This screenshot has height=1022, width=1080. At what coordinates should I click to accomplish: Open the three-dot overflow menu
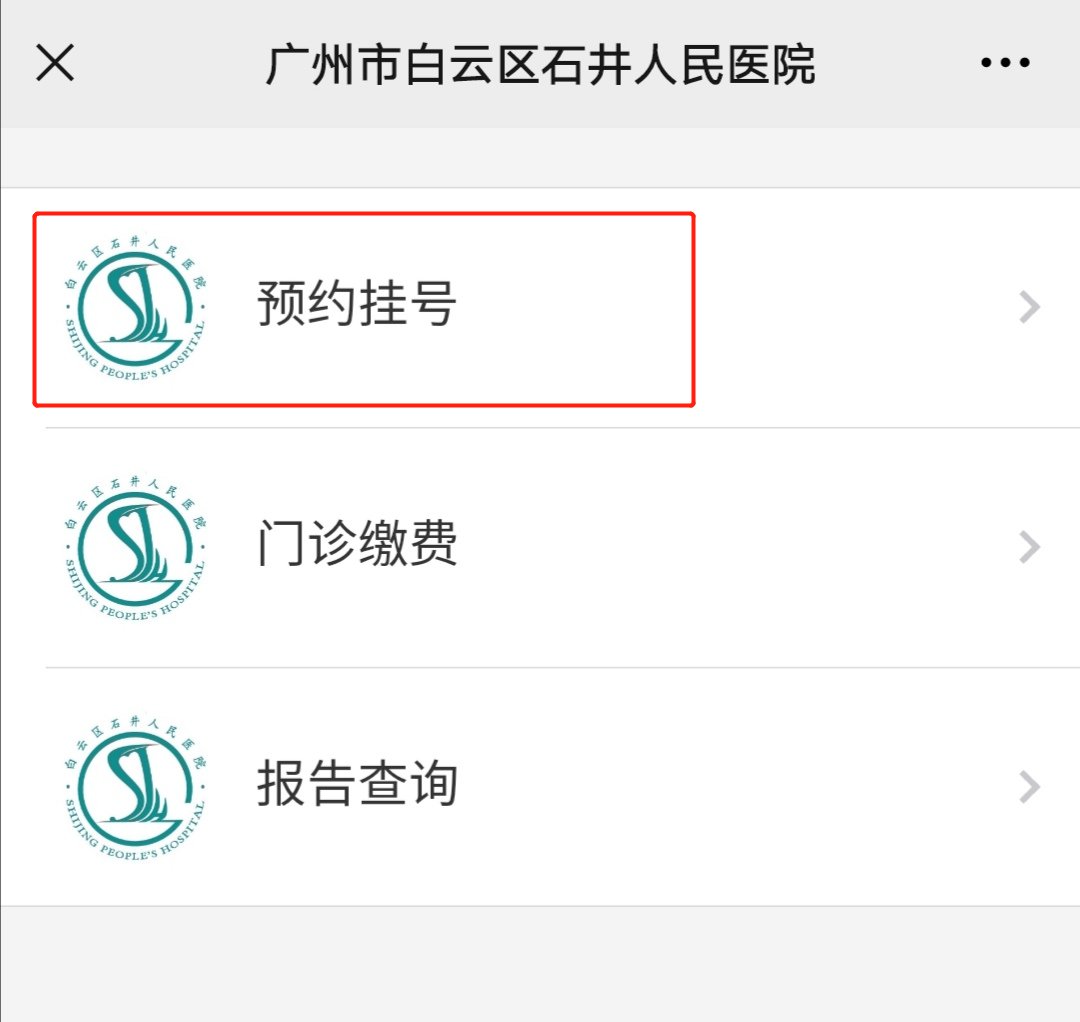(x=1005, y=63)
